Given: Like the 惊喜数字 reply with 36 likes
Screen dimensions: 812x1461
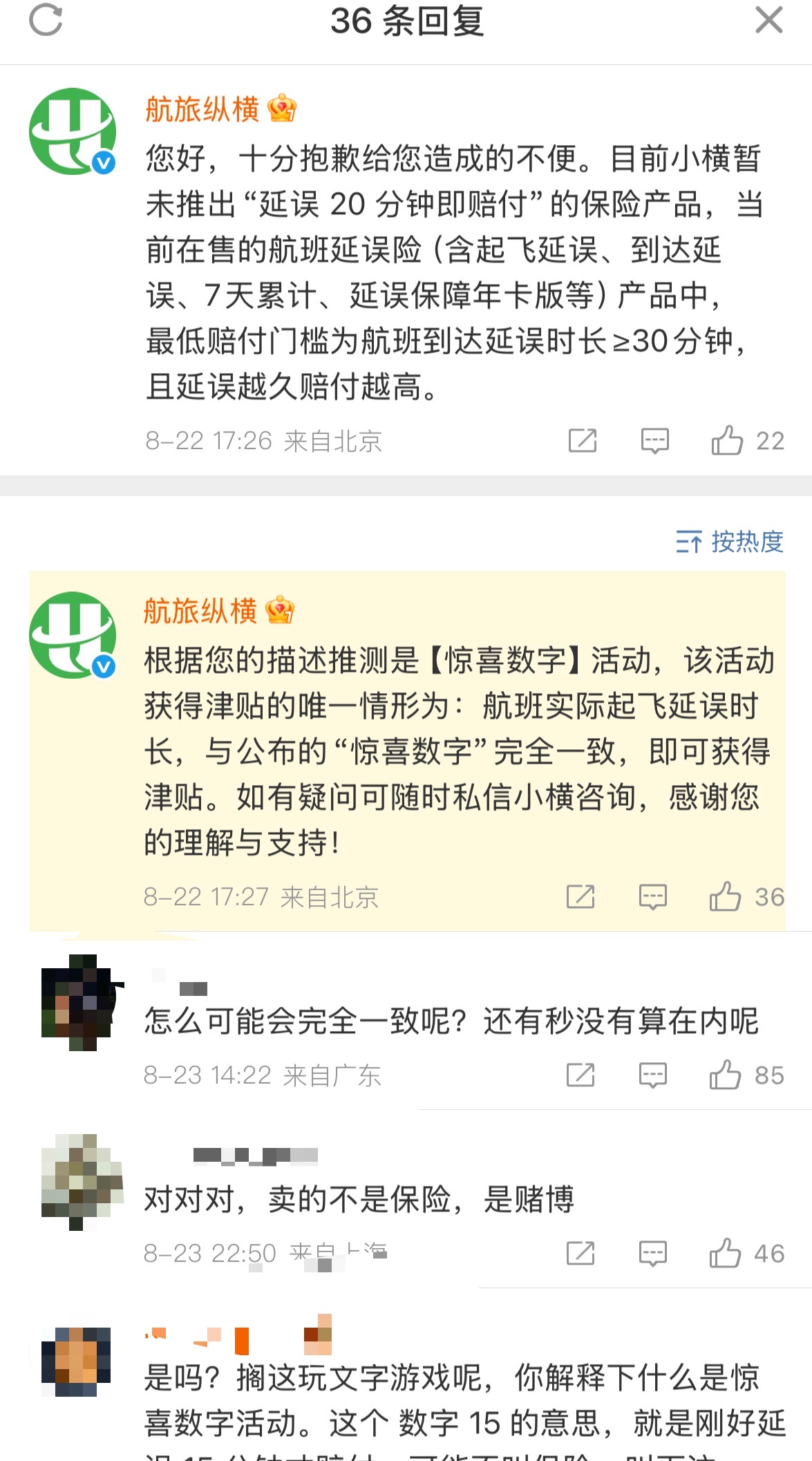Looking at the screenshot, I should [725, 896].
